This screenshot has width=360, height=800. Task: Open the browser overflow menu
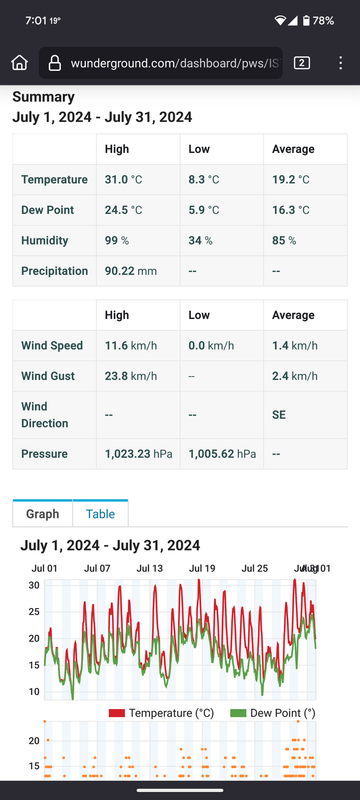click(340, 63)
